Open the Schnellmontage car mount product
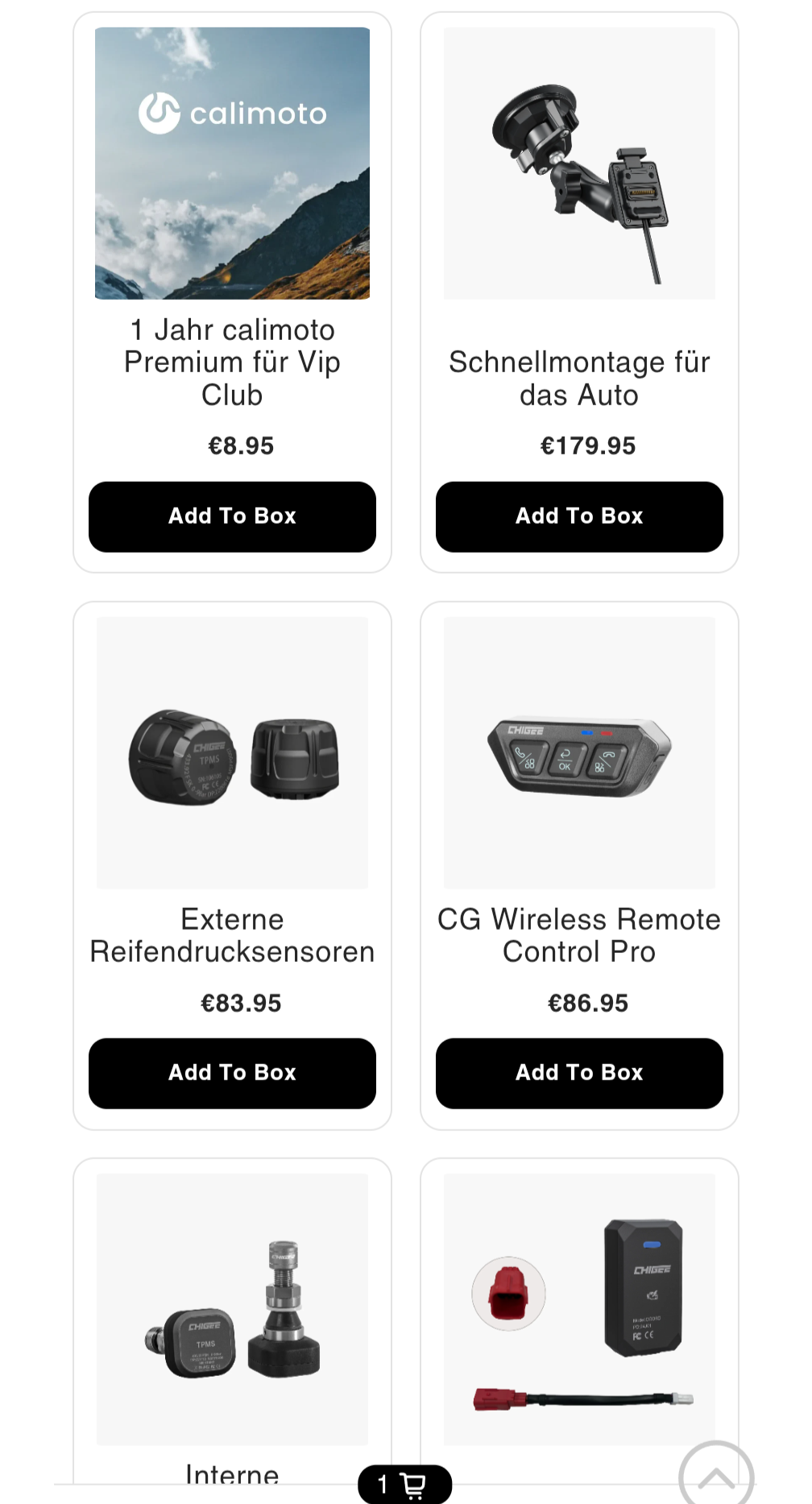 pos(578,164)
